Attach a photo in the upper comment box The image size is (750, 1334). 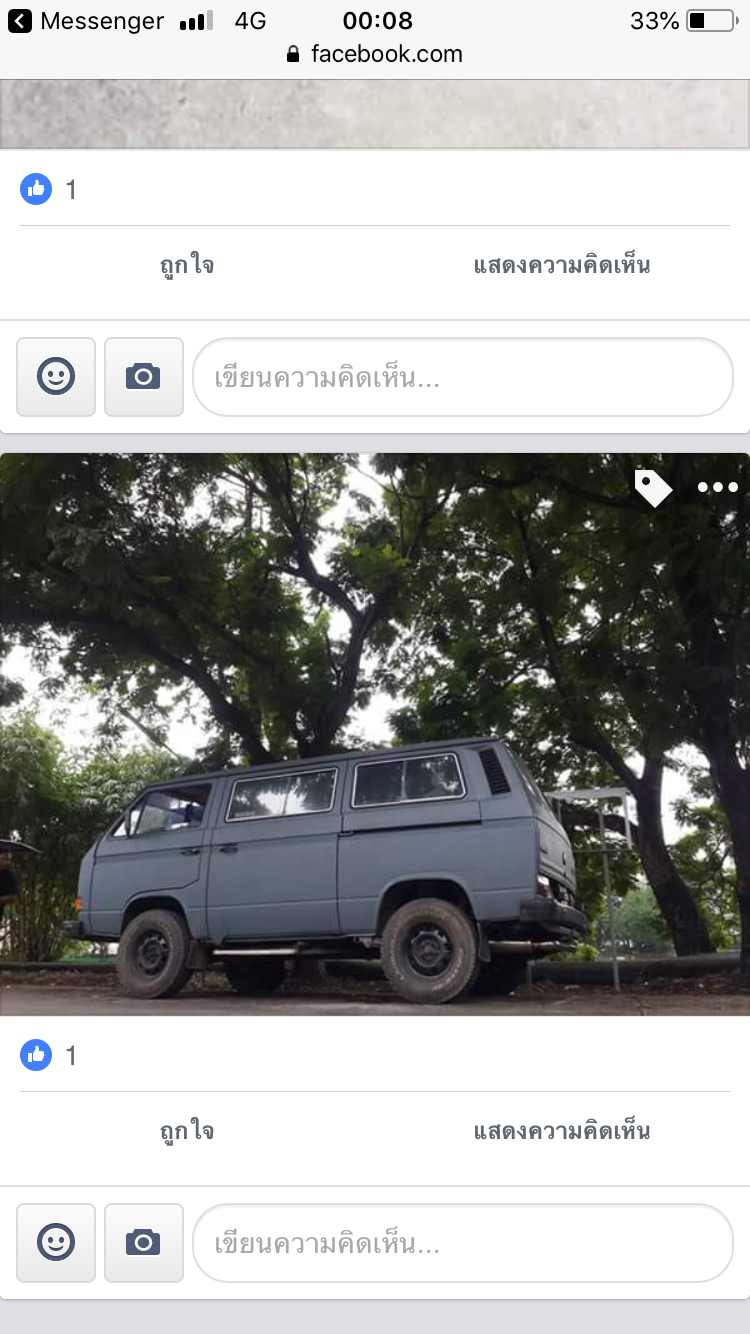coord(143,377)
